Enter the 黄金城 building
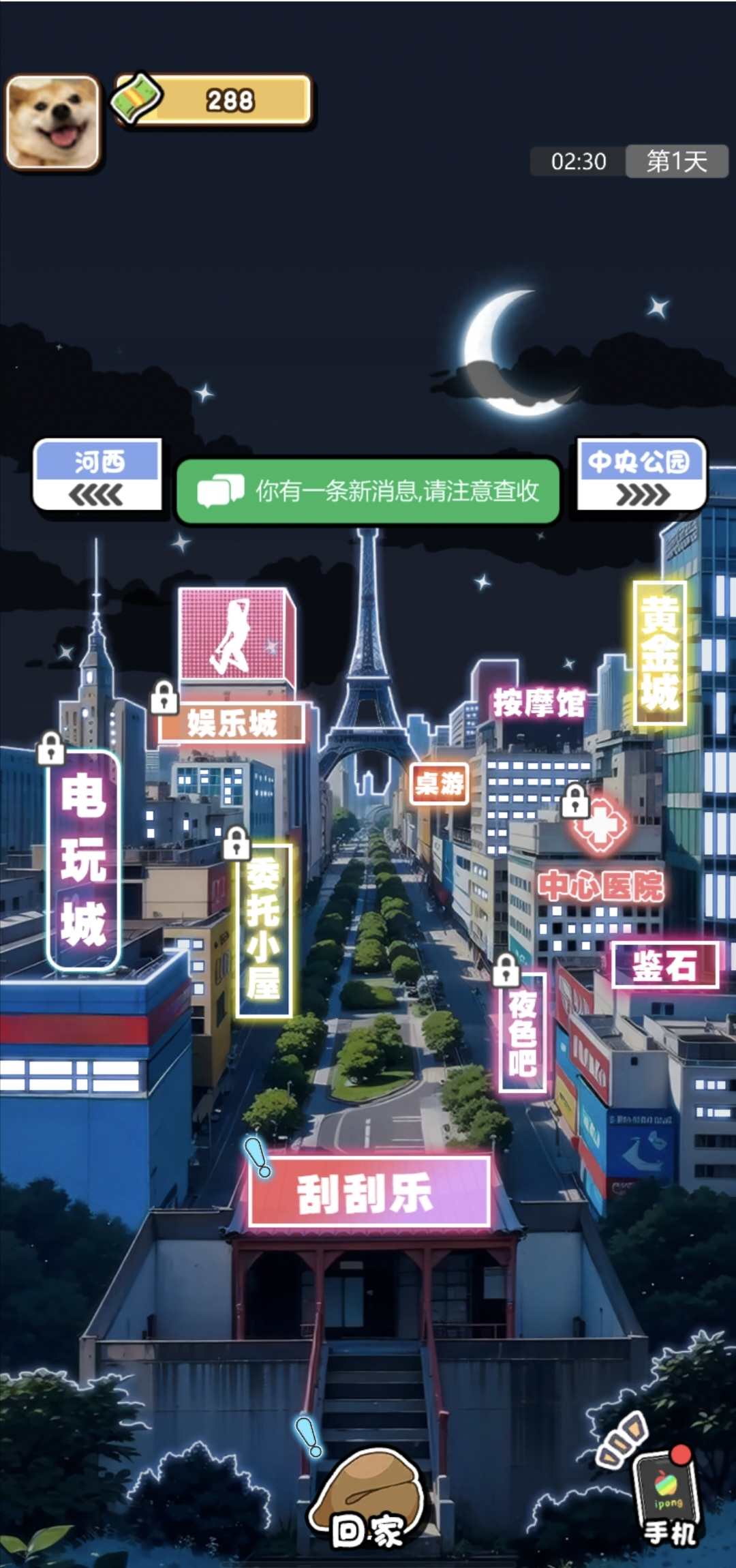 point(659,653)
